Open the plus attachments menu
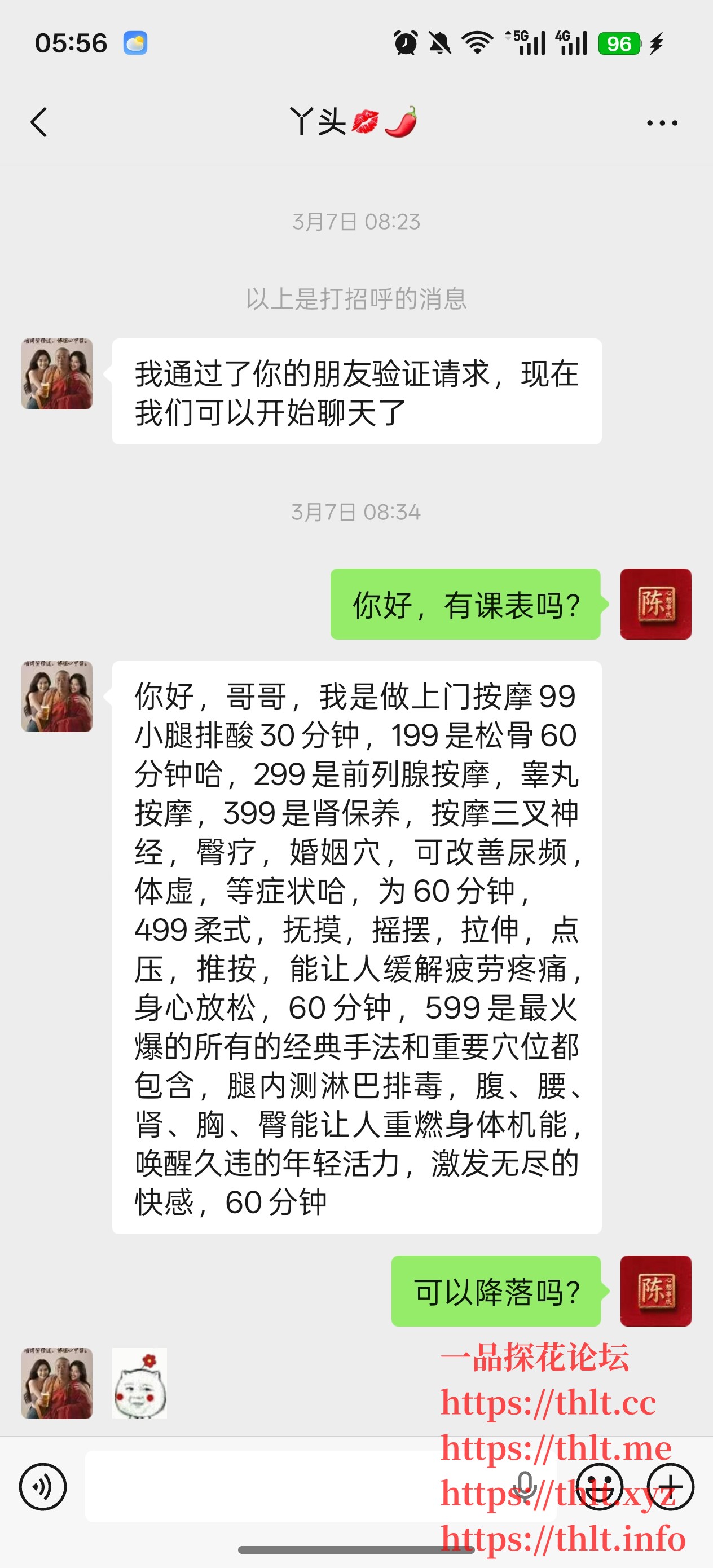The image size is (713, 1568). (670, 1487)
